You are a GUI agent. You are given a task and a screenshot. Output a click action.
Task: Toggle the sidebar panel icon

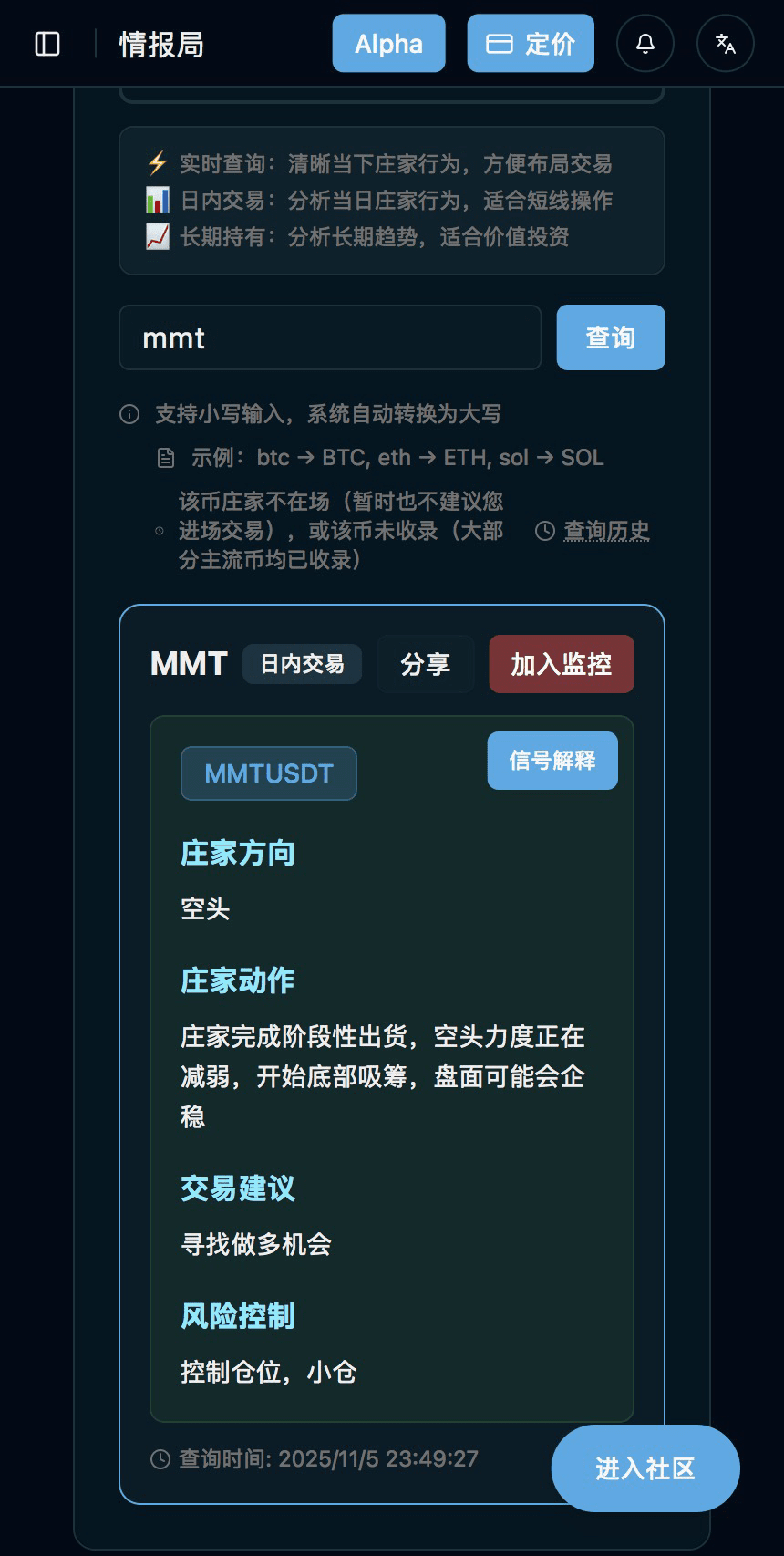[x=47, y=44]
